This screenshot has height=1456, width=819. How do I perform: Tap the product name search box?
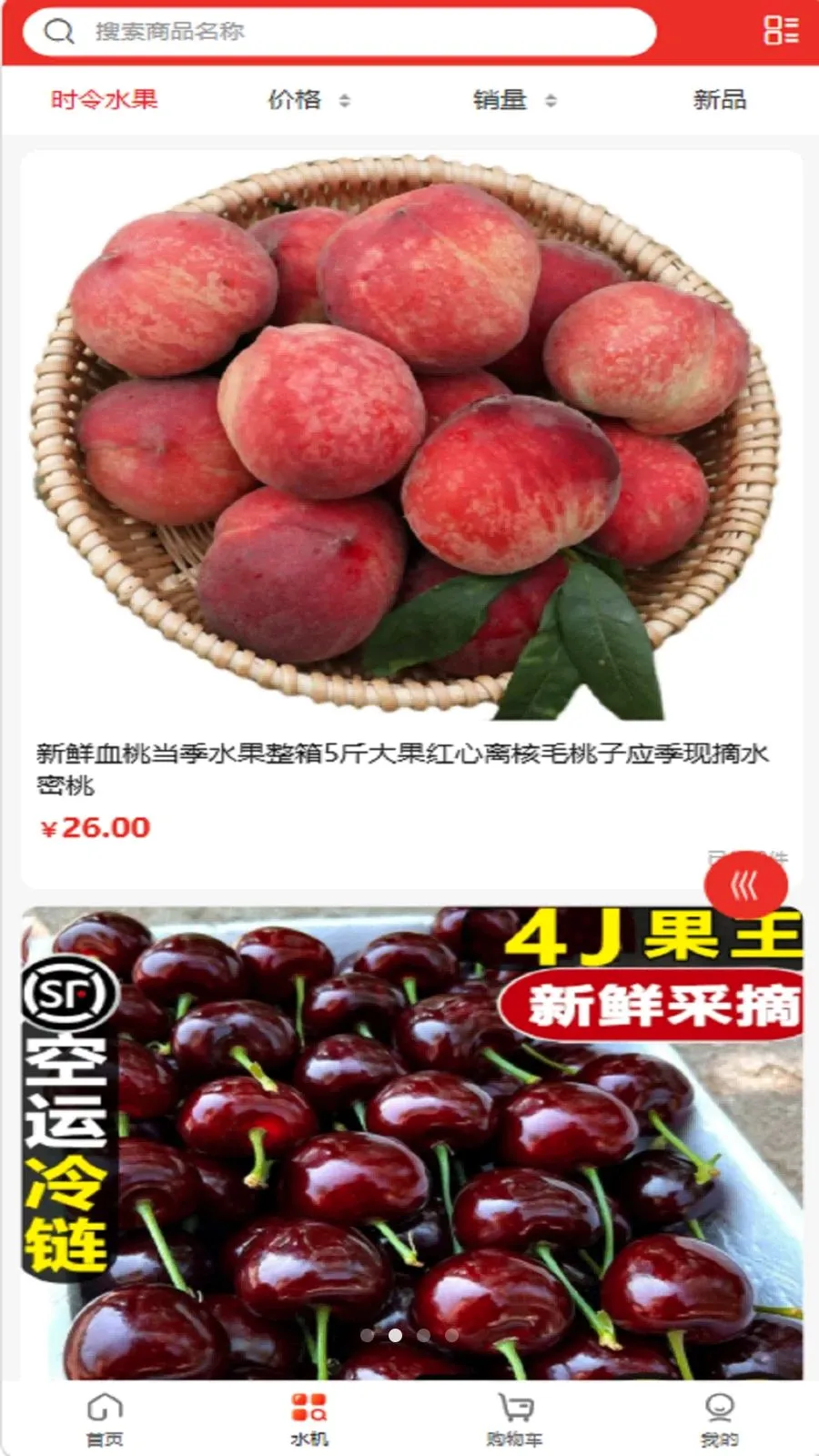339,32
